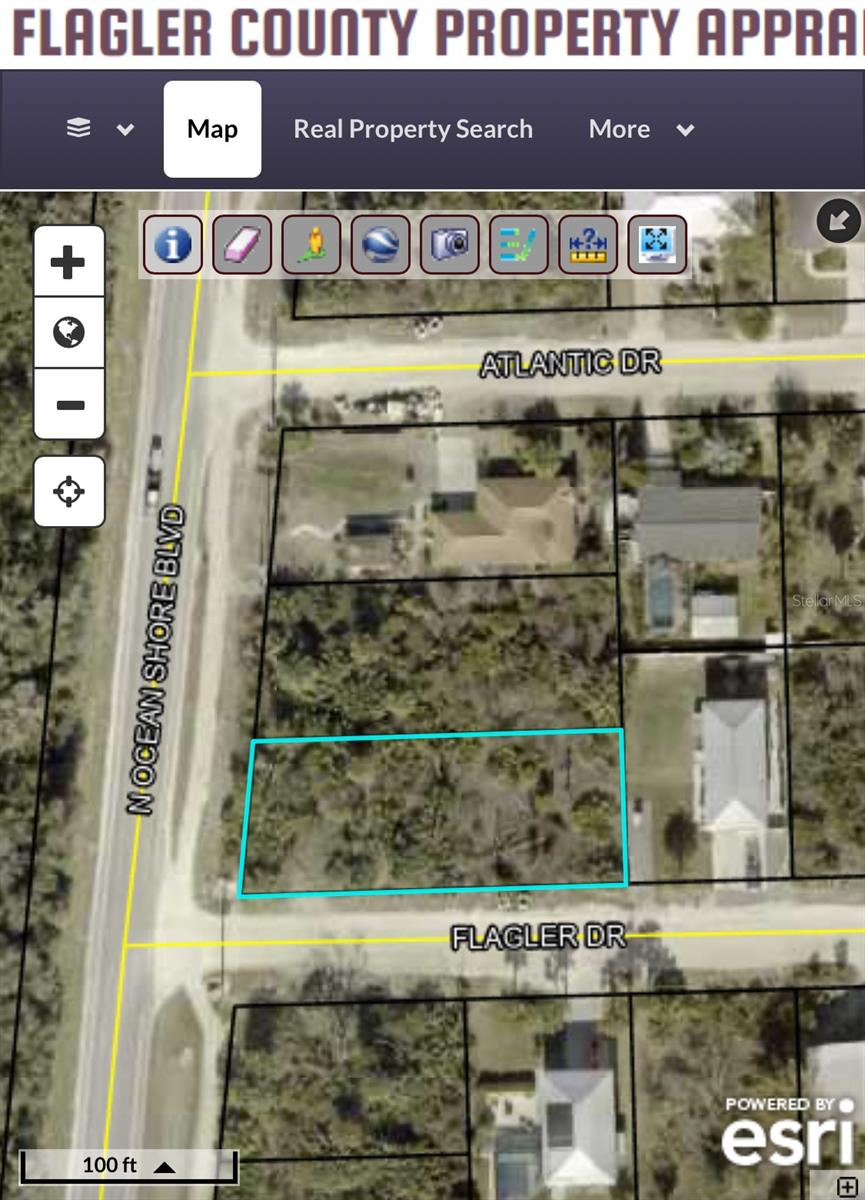Open the Real Property Search tab
This screenshot has height=1200, width=865.
(412, 129)
